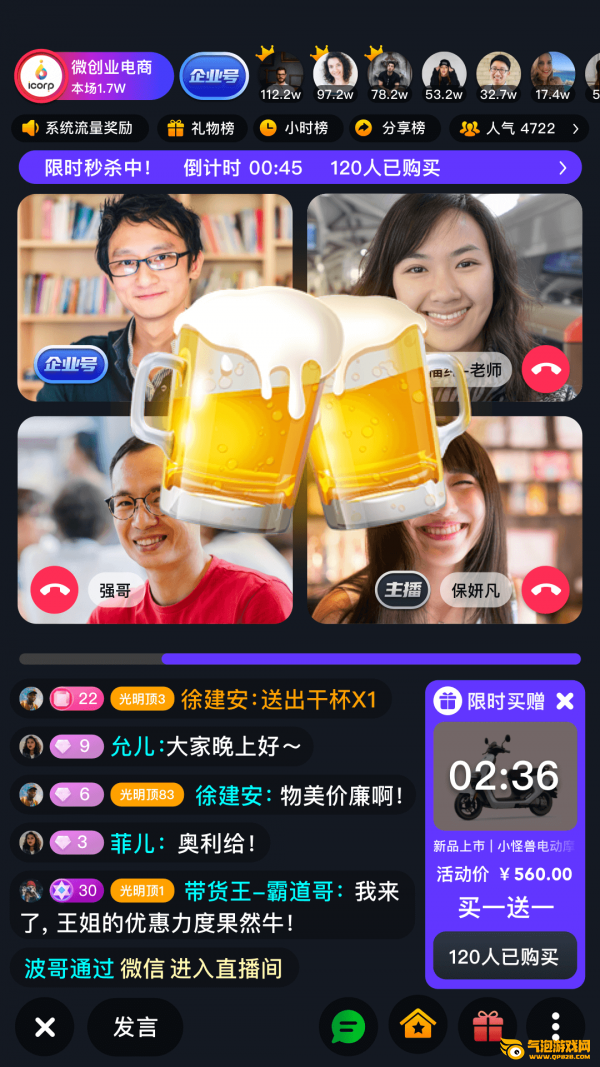Hang up the call with 保妍凡
The image size is (600, 1067).
(x=546, y=590)
